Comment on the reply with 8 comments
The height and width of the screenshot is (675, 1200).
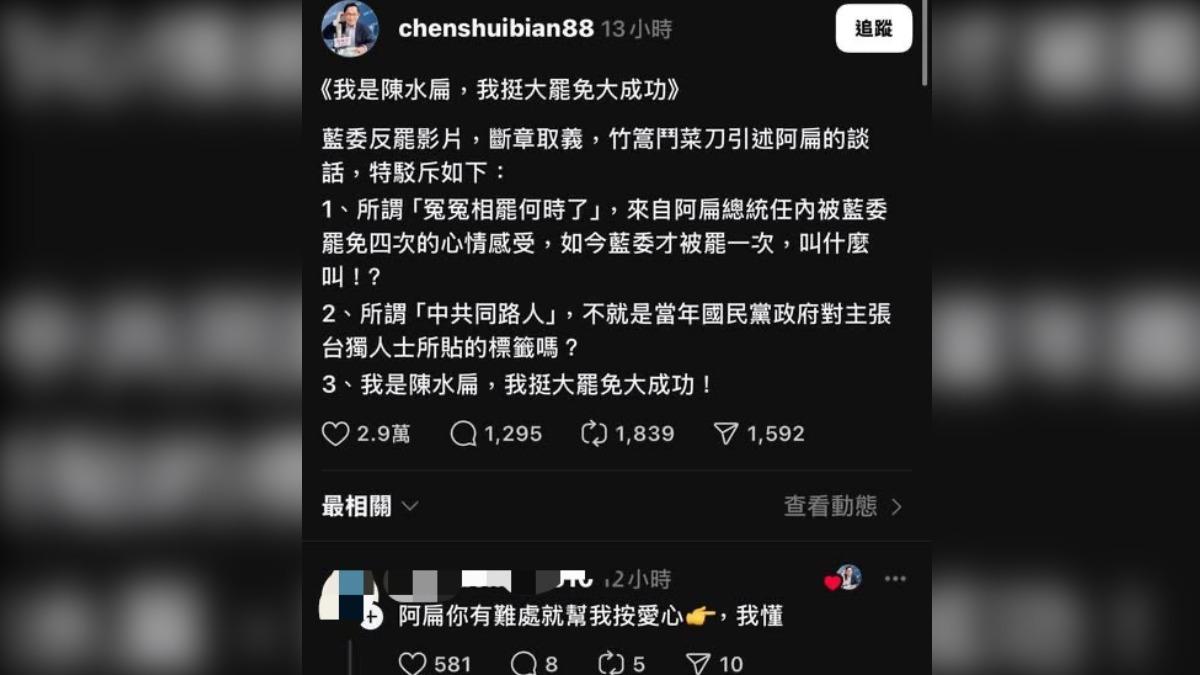(524, 663)
